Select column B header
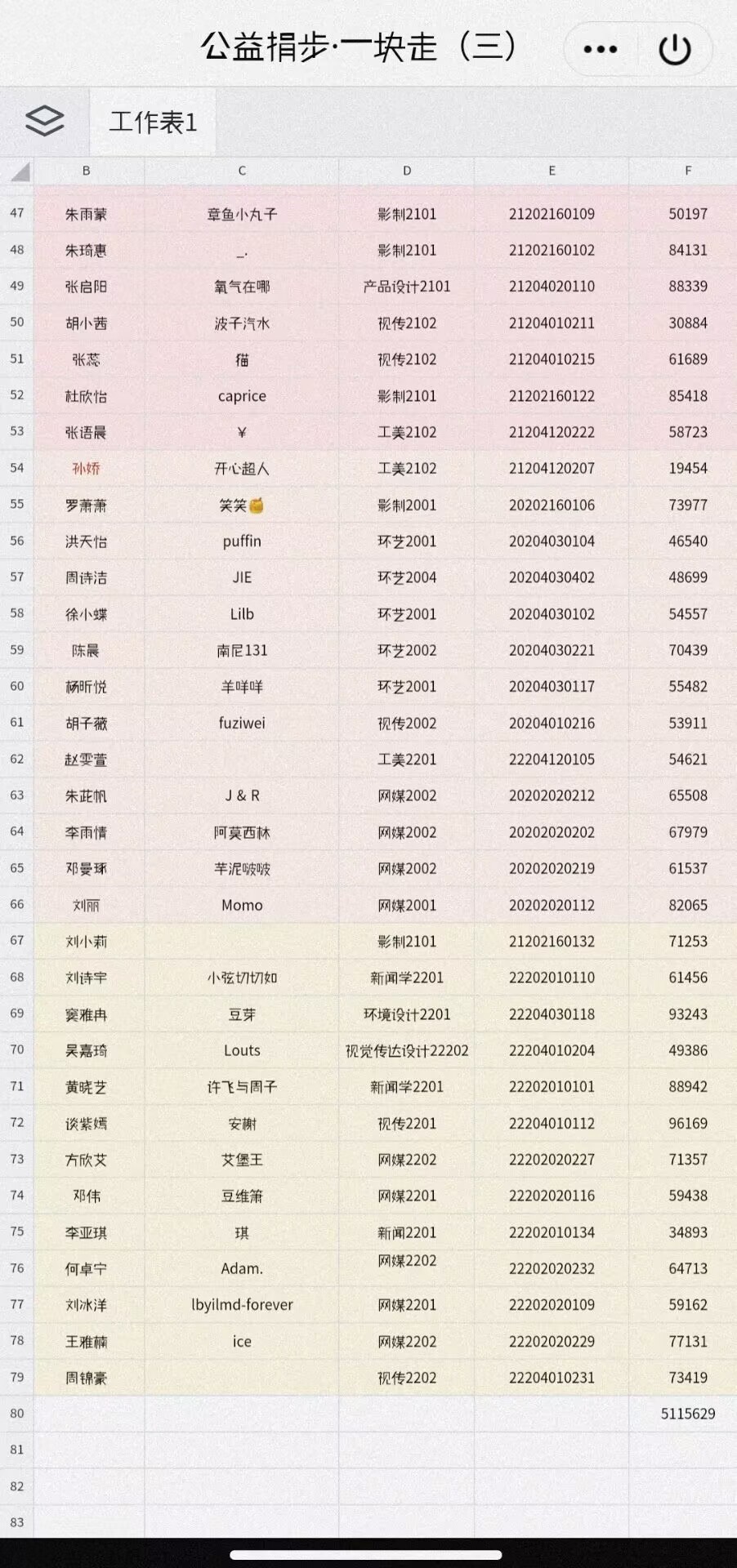This screenshot has height=1568, width=737. [x=87, y=171]
